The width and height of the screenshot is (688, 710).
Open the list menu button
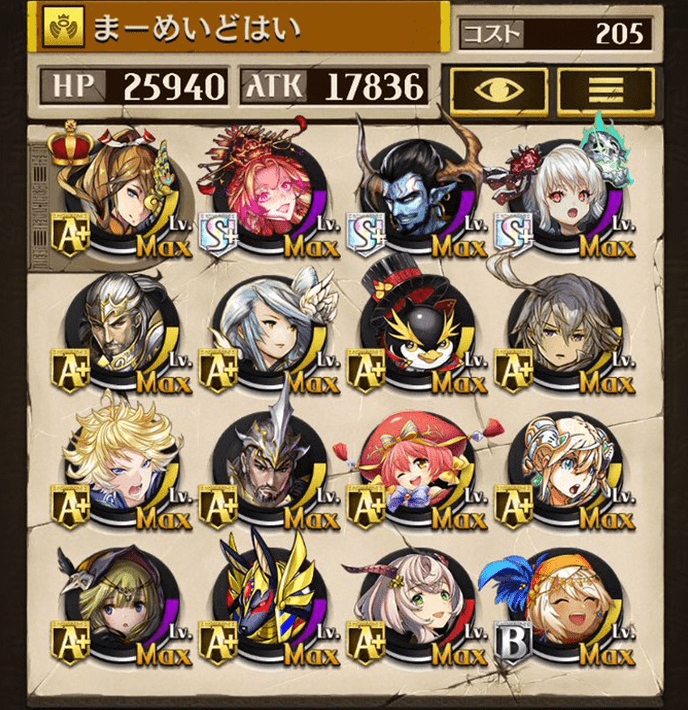tap(605, 89)
